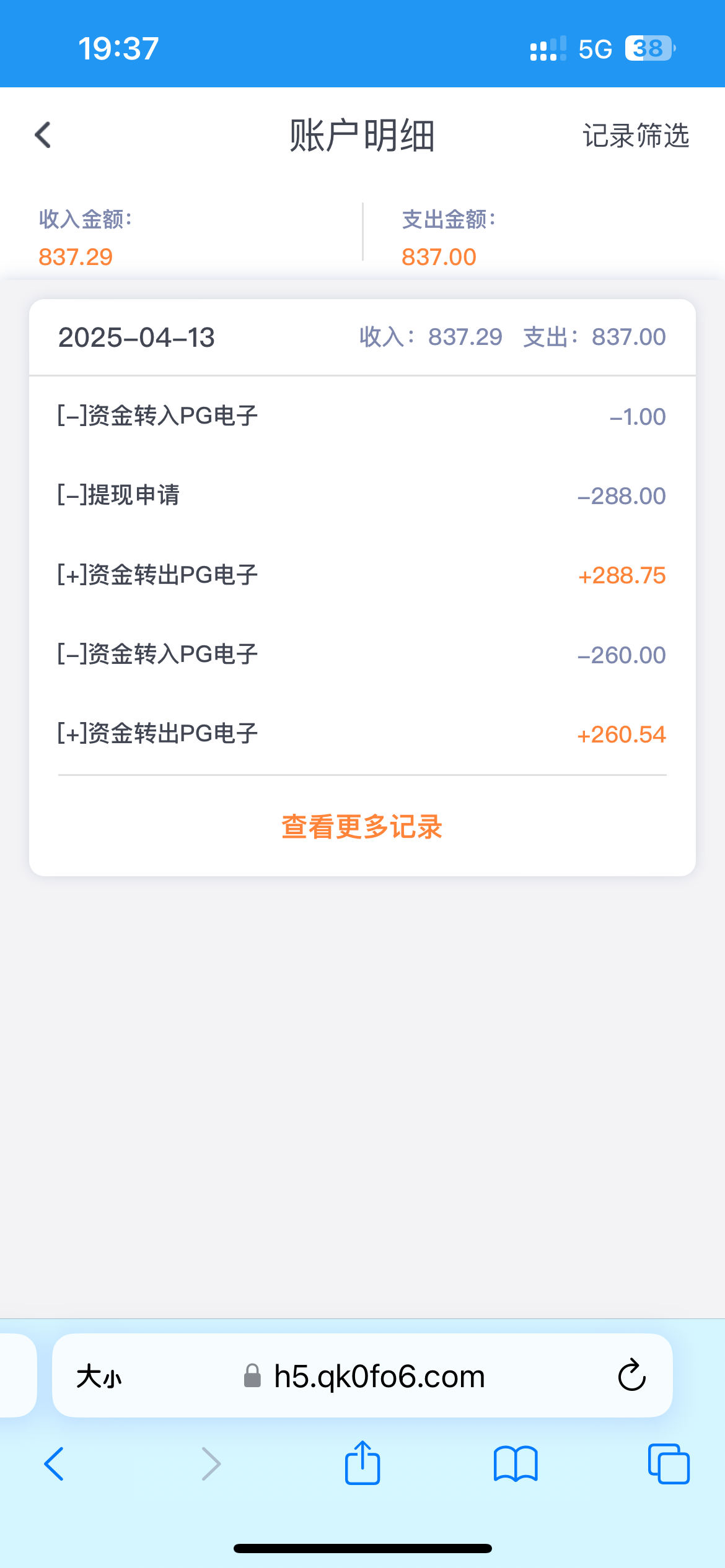725x1568 pixels.
Task: Reload the page in Safari
Action: tap(631, 1376)
